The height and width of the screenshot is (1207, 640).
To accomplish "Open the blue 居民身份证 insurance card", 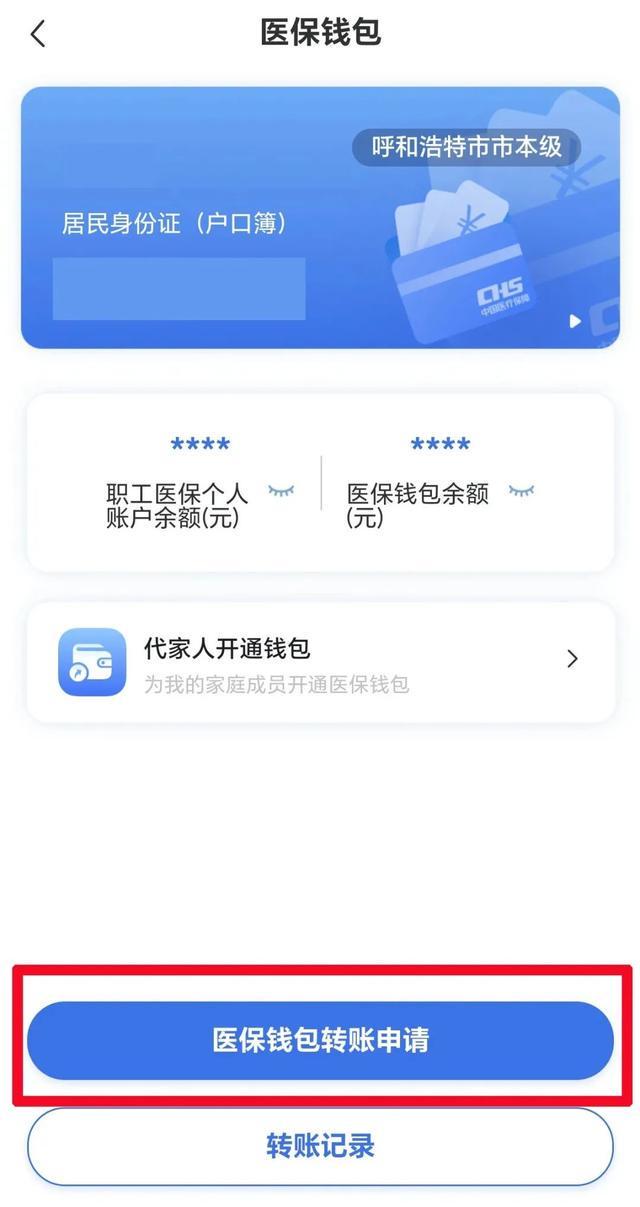I will 320,217.
